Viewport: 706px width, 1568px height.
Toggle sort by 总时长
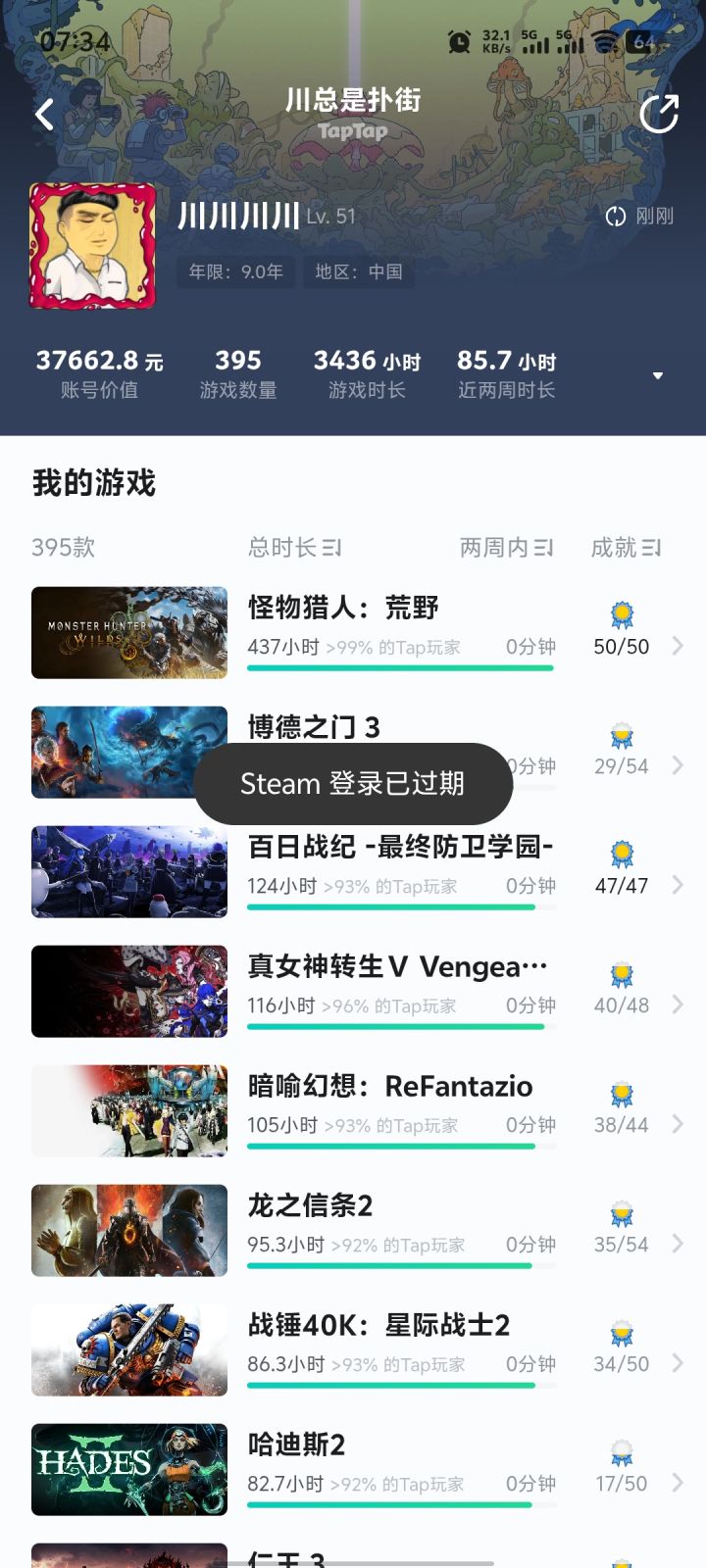pyautogui.click(x=294, y=548)
